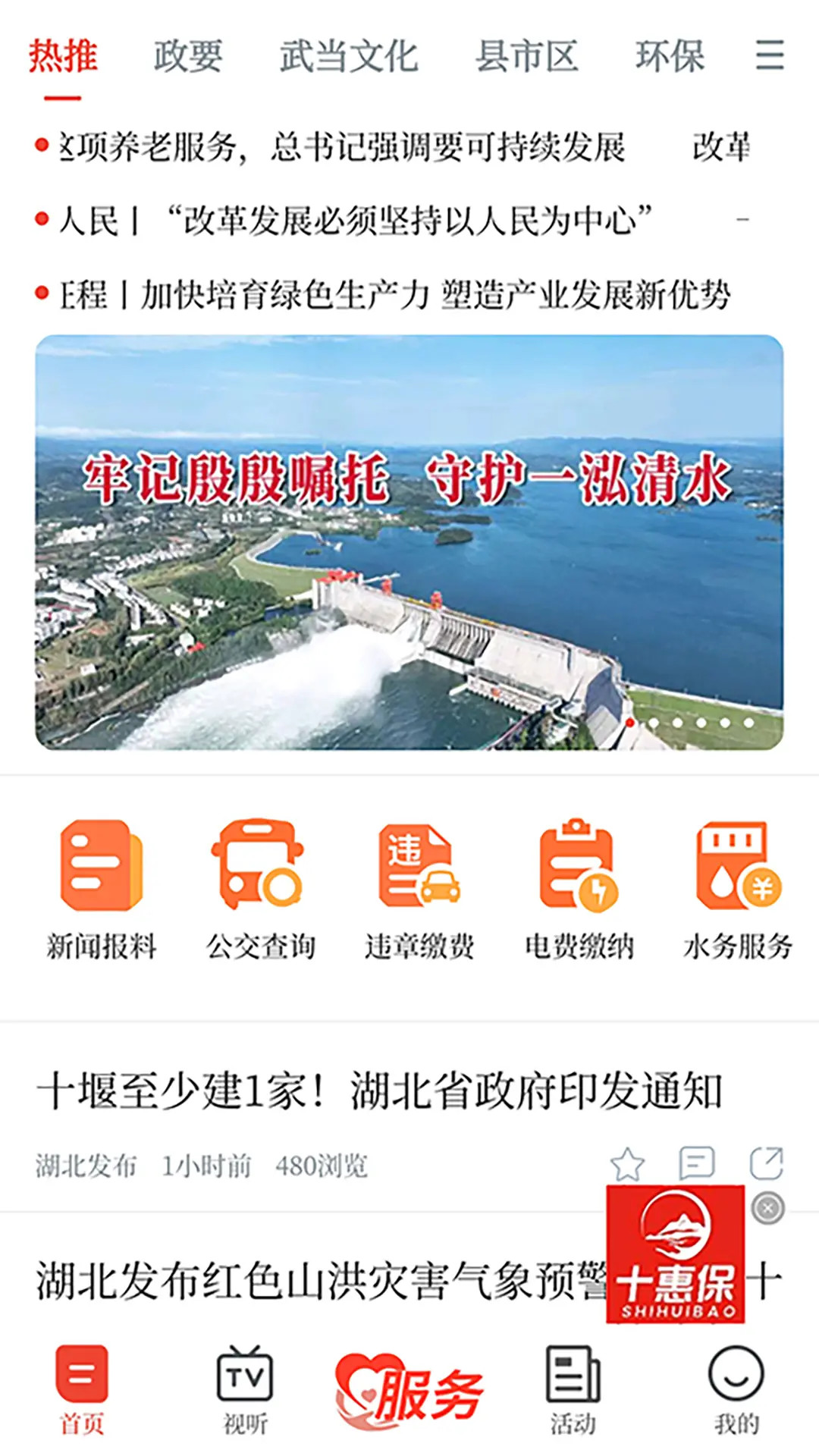Open the 牢记殷殷嘱托 banner

tap(409, 542)
